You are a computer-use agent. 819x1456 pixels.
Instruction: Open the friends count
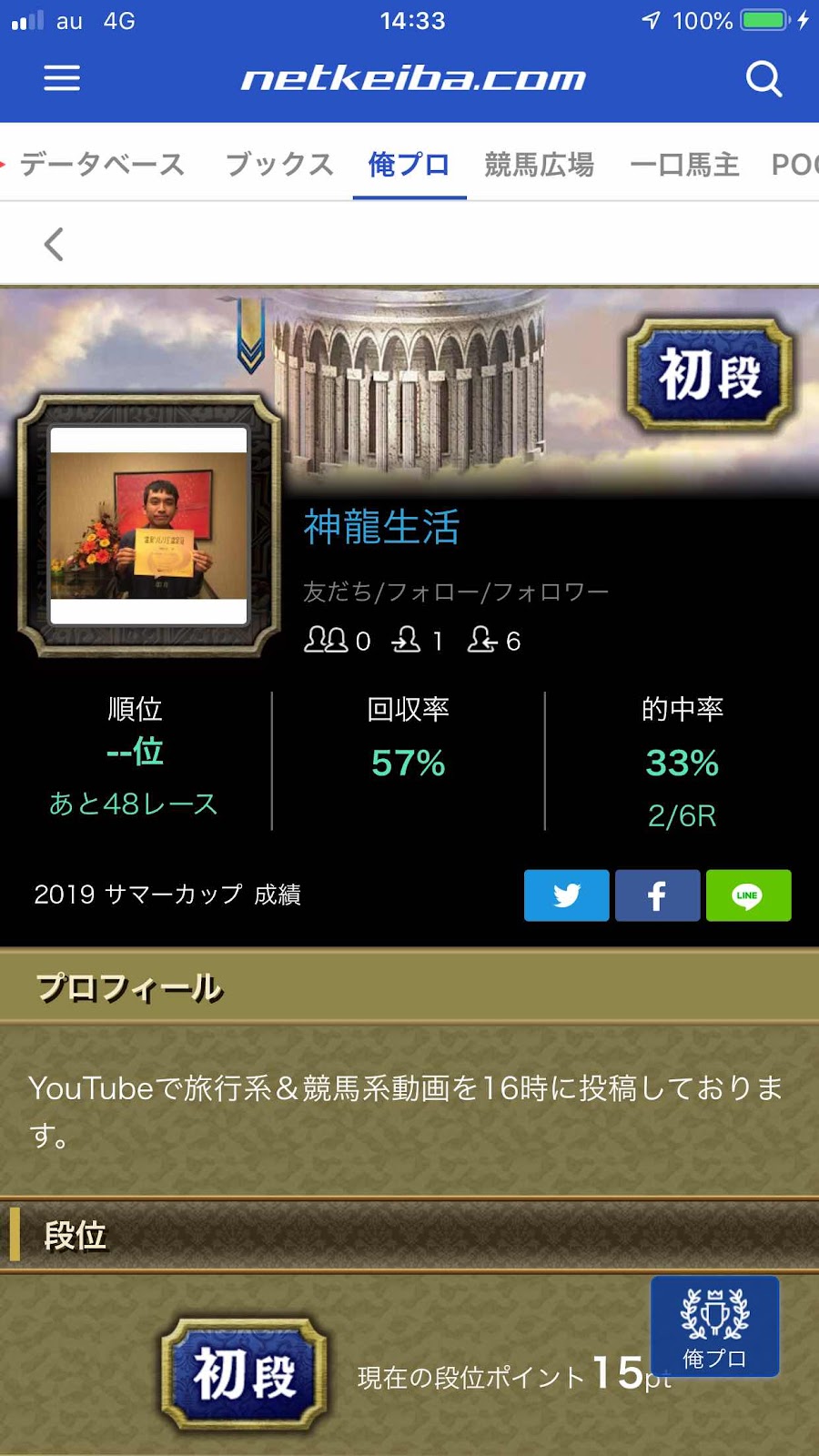[337, 641]
